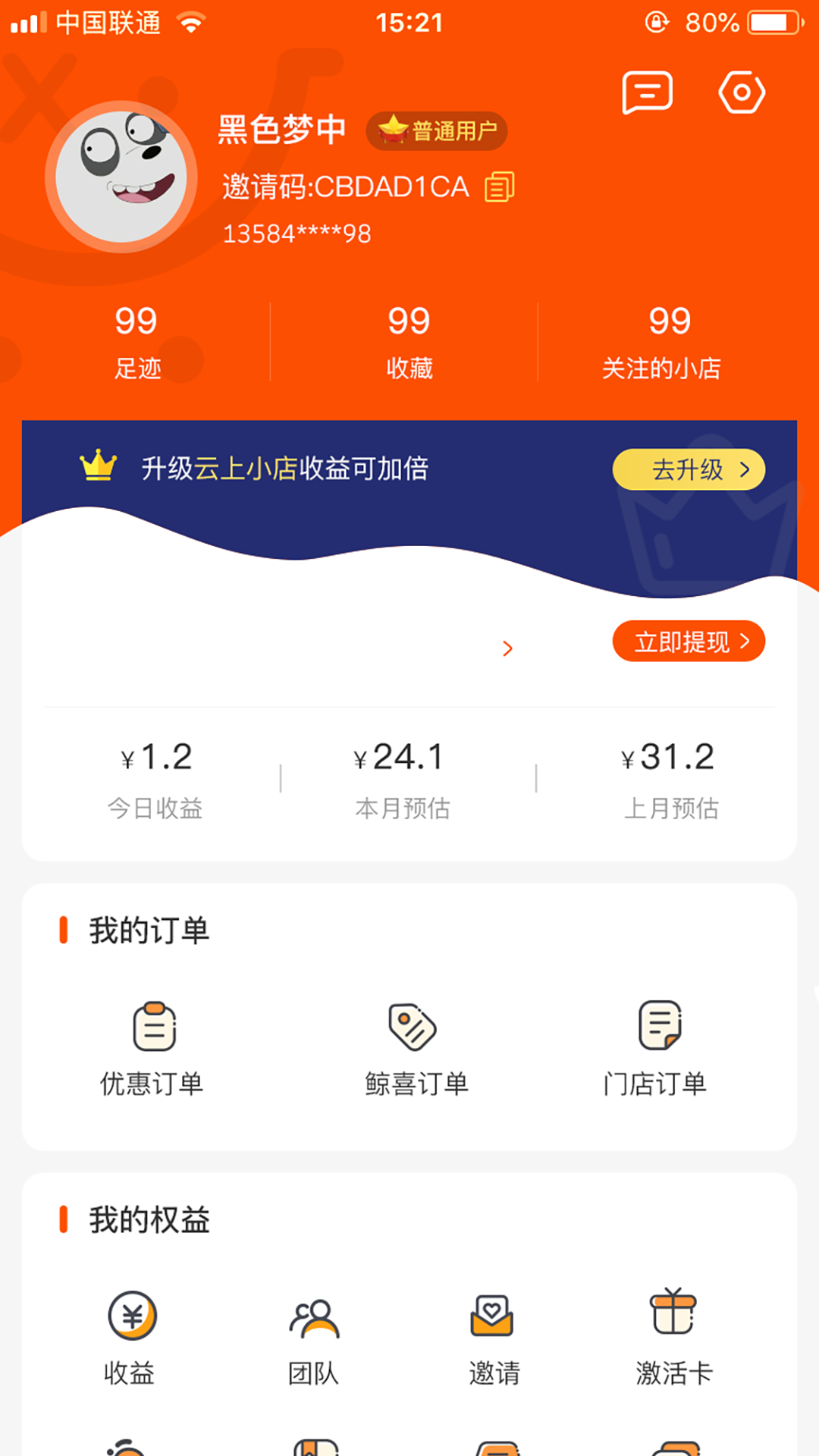Open 门店订单 store orders
This screenshot has height=1456, width=819.
click(x=659, y=1046)
